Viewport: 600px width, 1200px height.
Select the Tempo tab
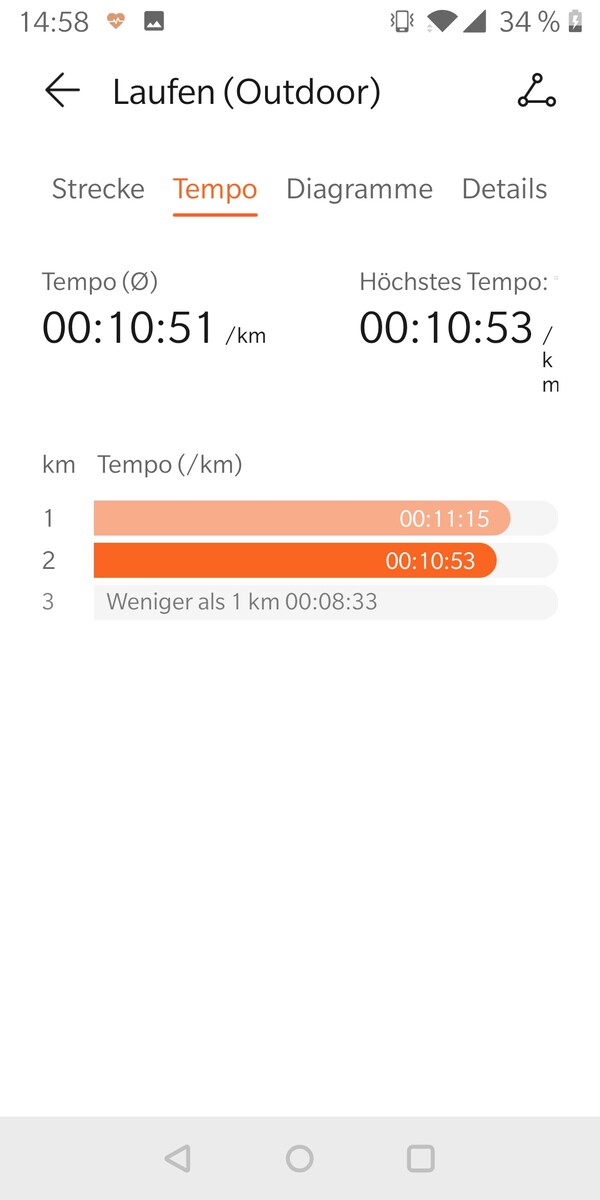(x=214, y=189)
